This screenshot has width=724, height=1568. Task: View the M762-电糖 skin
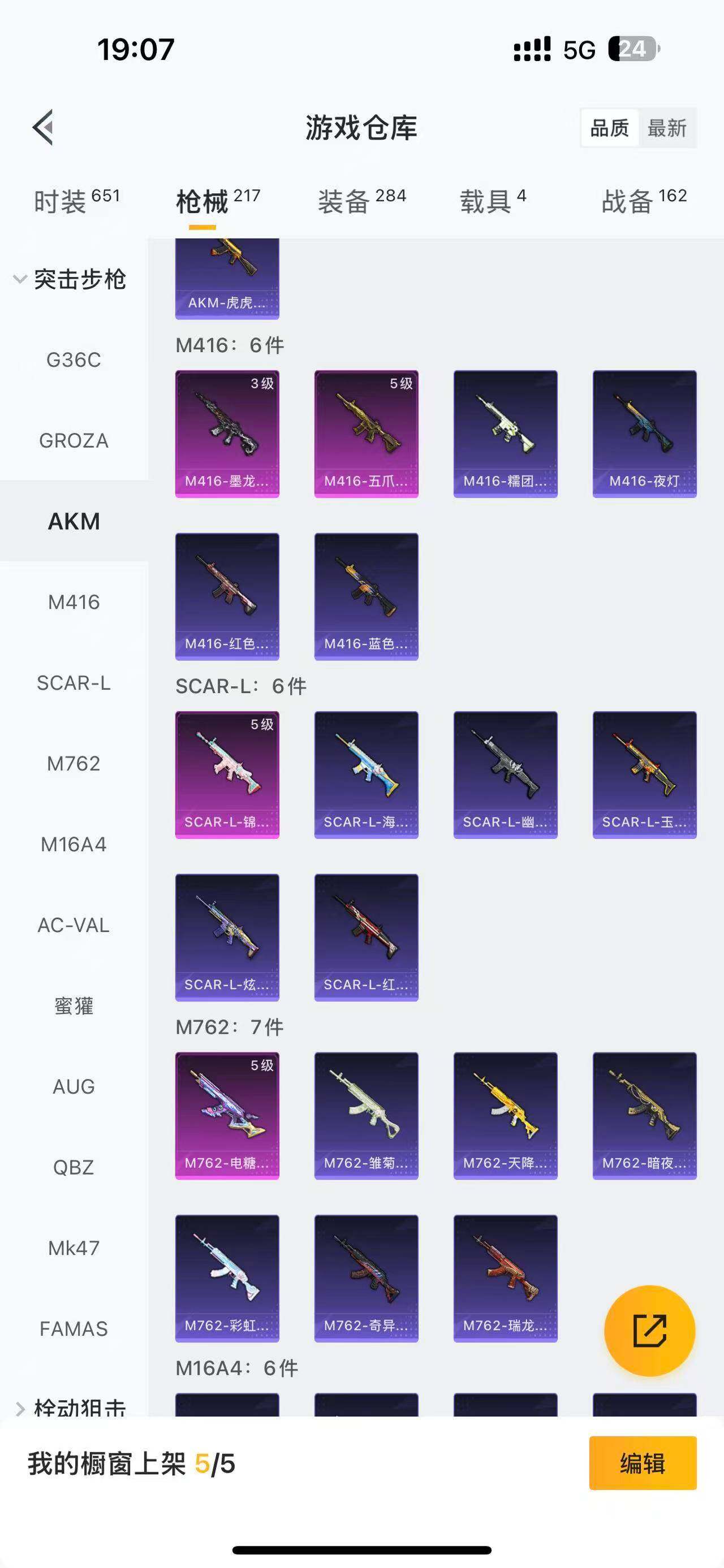tap(227, 1115)
